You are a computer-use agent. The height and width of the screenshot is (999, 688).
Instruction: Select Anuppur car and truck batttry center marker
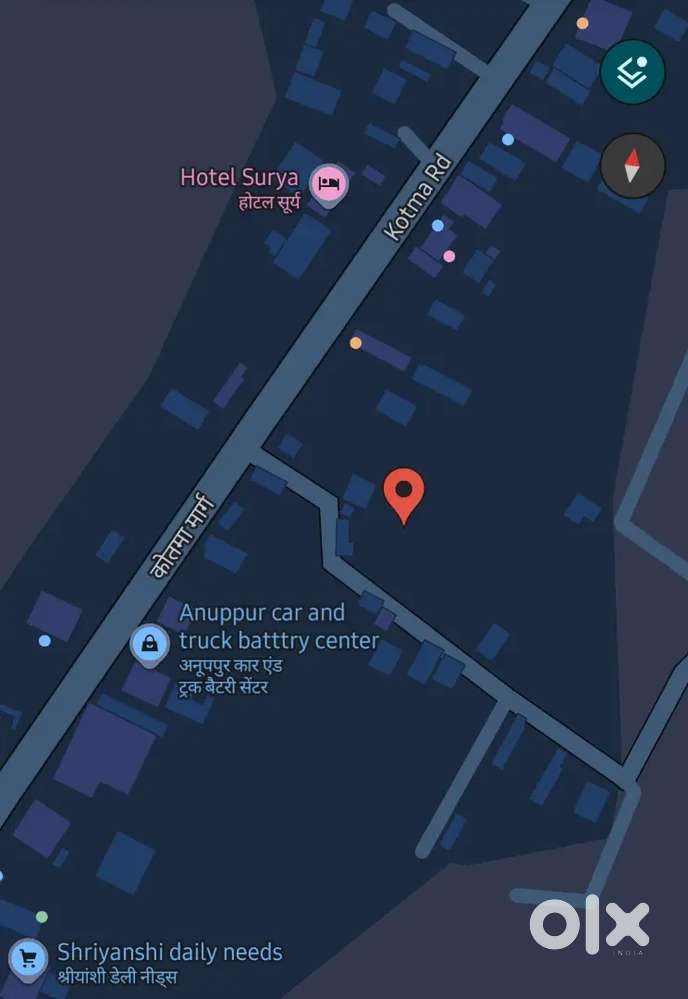pos(150,643)
